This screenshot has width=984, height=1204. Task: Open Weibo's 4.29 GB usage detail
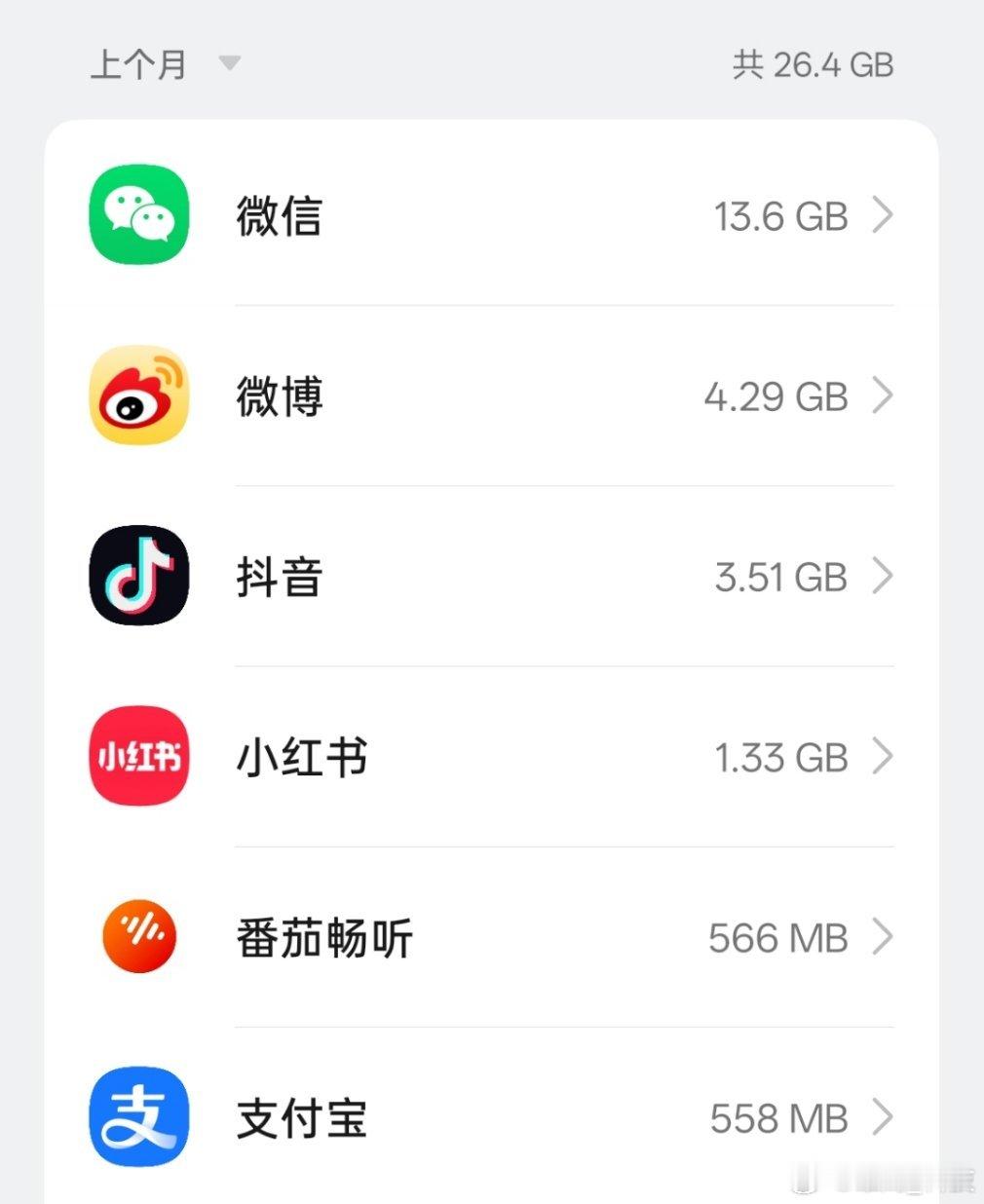775,395
